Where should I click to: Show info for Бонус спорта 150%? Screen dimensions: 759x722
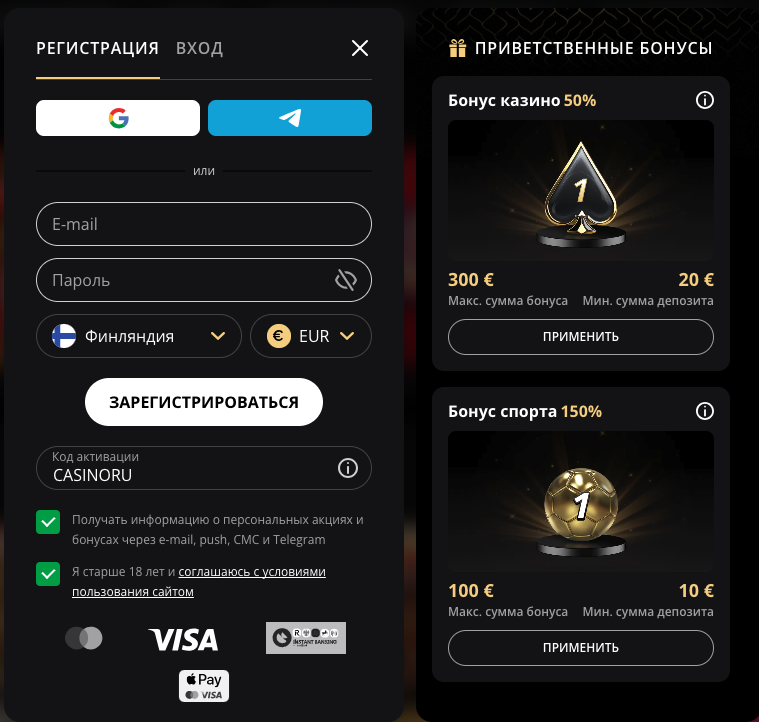705,411
